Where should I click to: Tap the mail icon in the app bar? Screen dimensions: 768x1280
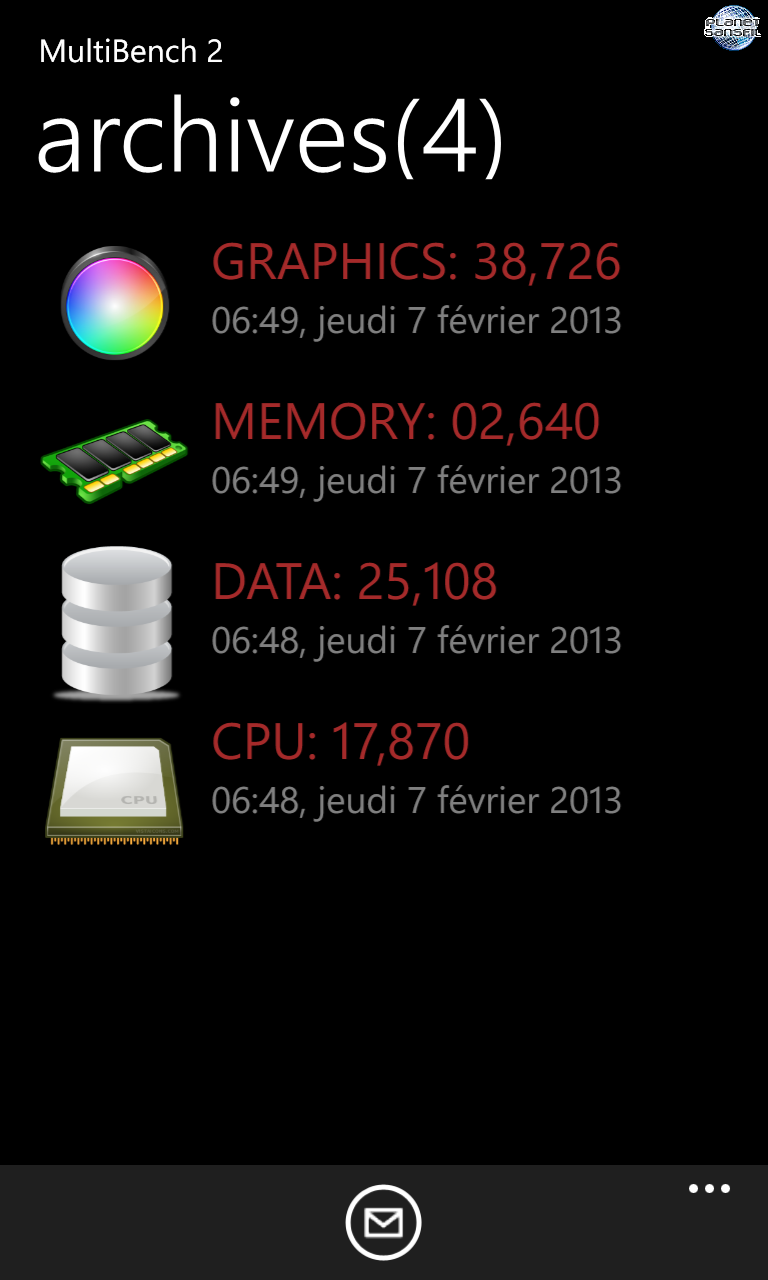pyautogui.click(x=384, y=1222)
